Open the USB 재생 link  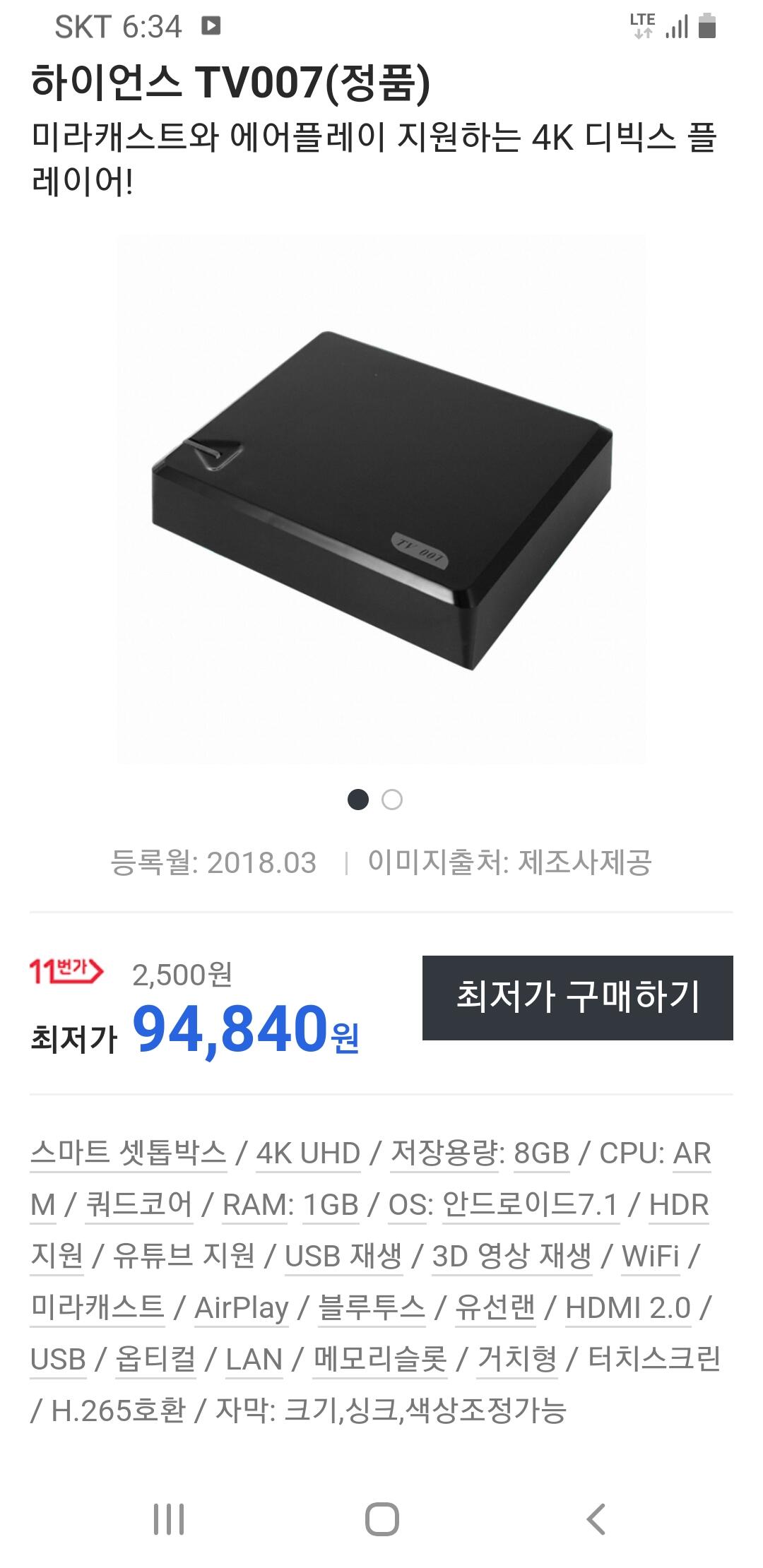pyautogui.click(x=343, y=1257)
